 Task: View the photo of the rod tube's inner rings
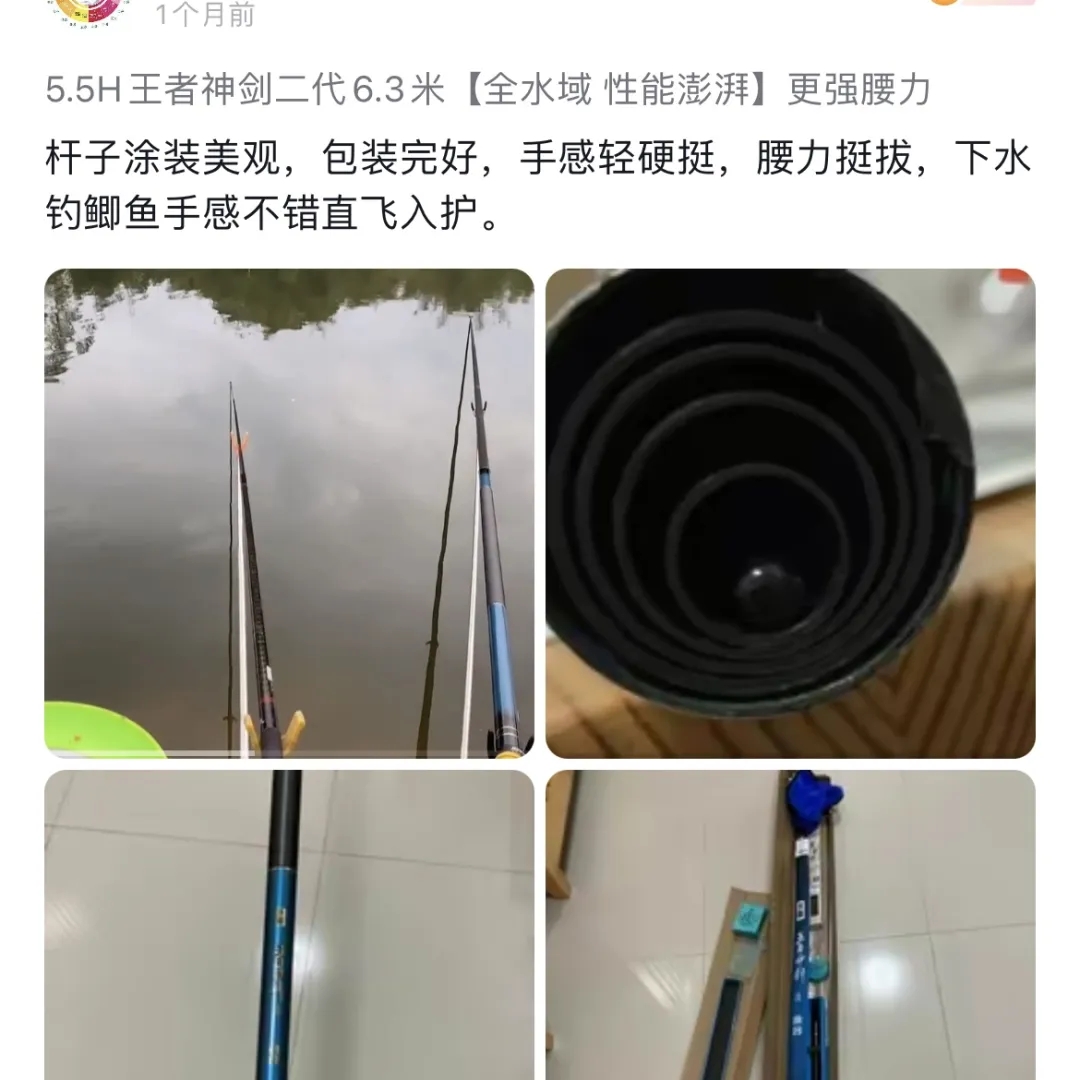790,513
